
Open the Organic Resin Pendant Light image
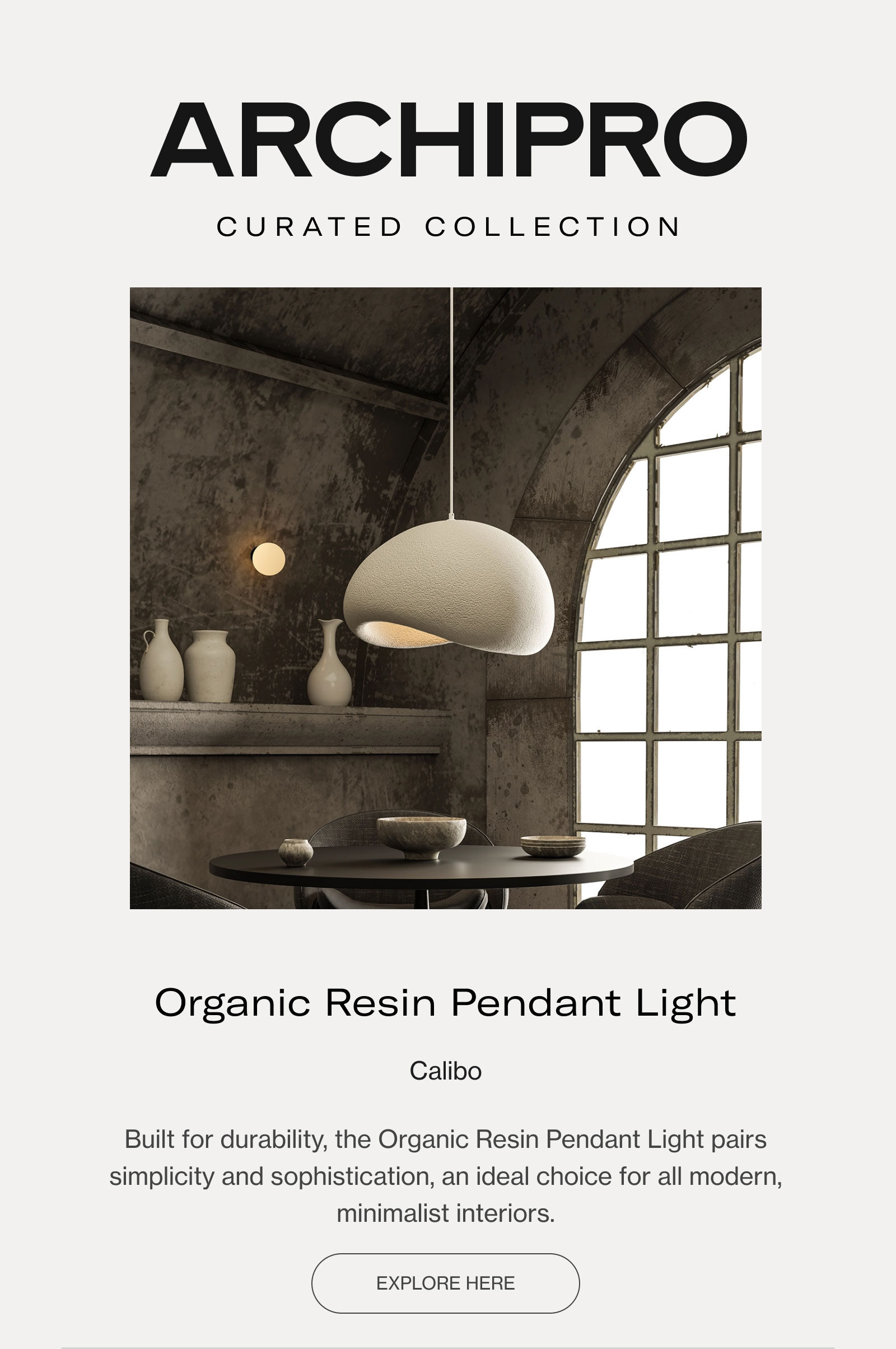[x=445, y=598]
